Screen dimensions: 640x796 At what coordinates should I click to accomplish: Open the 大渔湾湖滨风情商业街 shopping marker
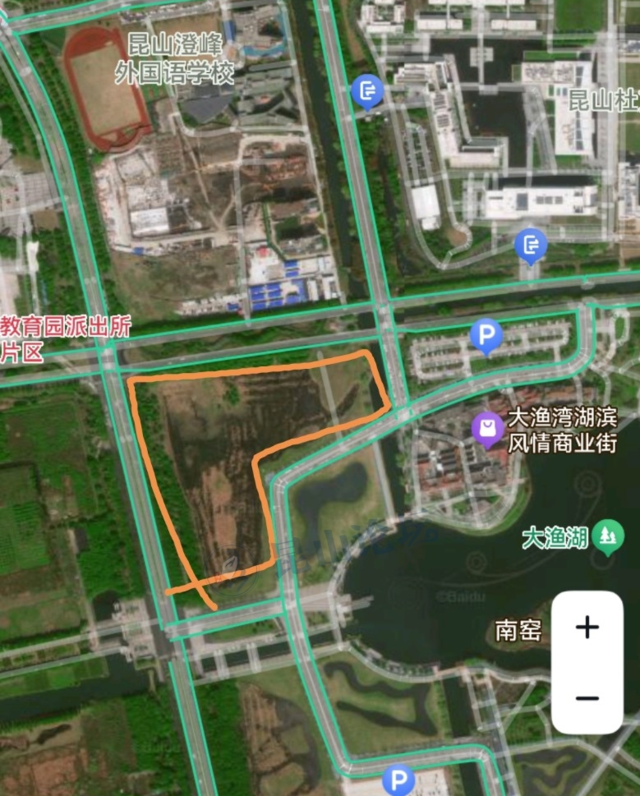(x=487, y=428)
